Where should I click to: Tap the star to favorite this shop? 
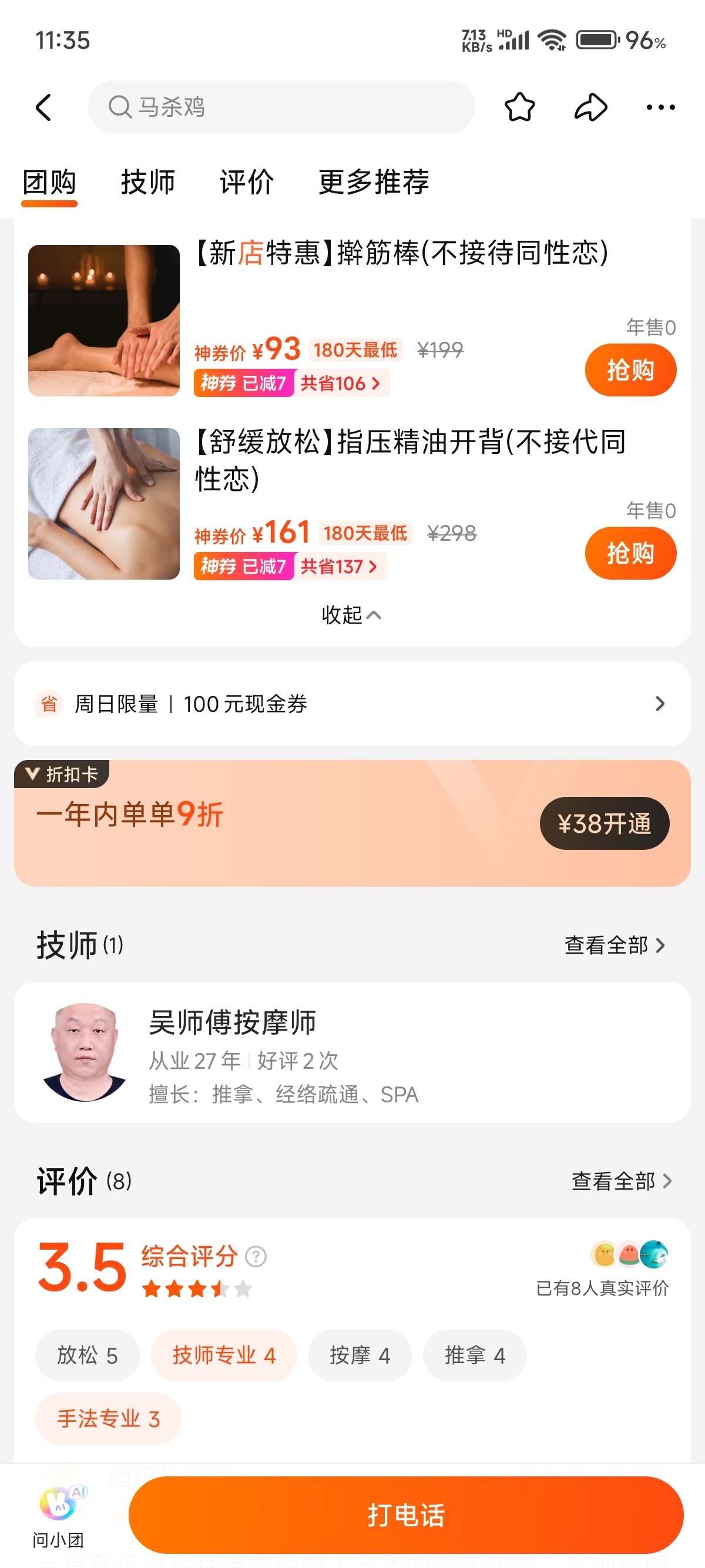point(519,107)
